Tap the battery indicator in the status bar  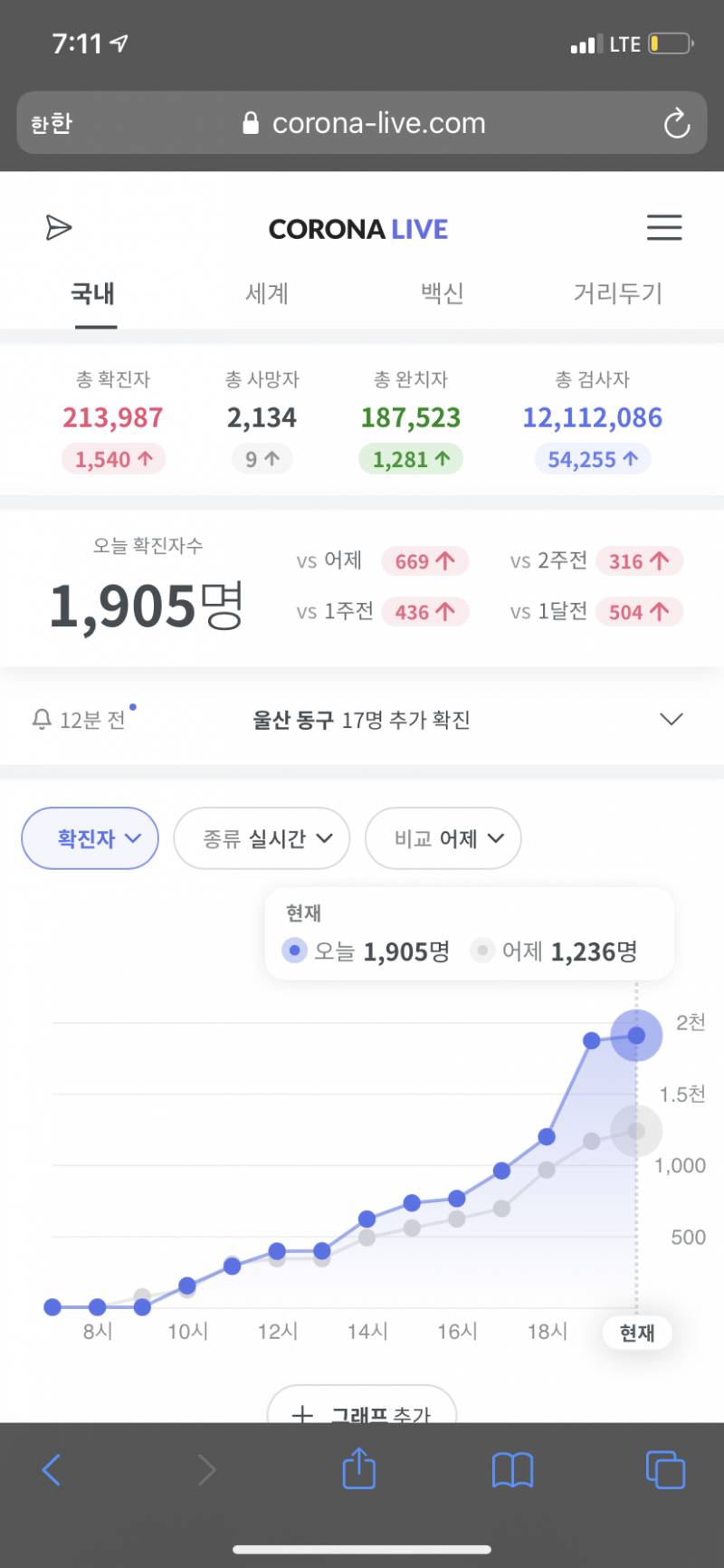pyautogui.click(x=667, y=42)
